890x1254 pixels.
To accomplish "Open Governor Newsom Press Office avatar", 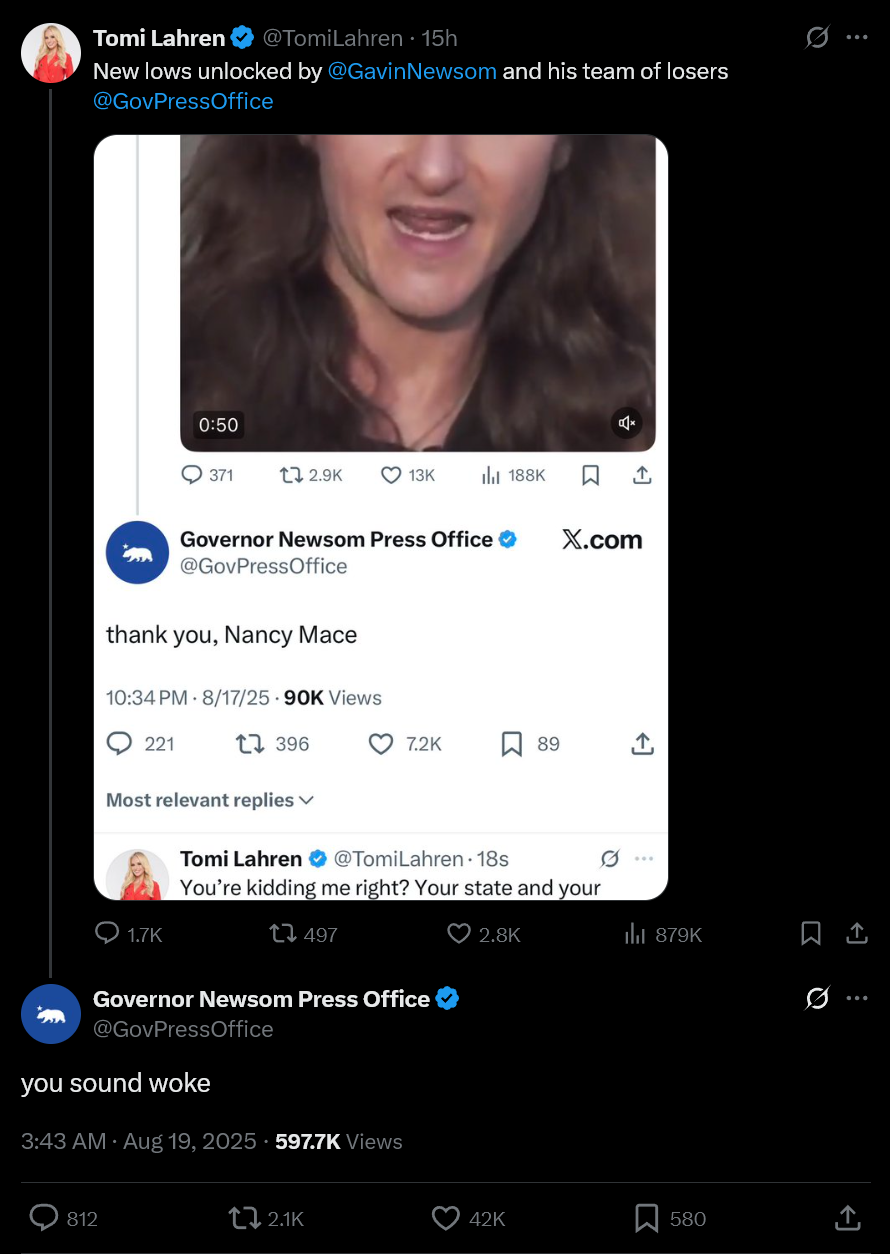I will 51,1014.
